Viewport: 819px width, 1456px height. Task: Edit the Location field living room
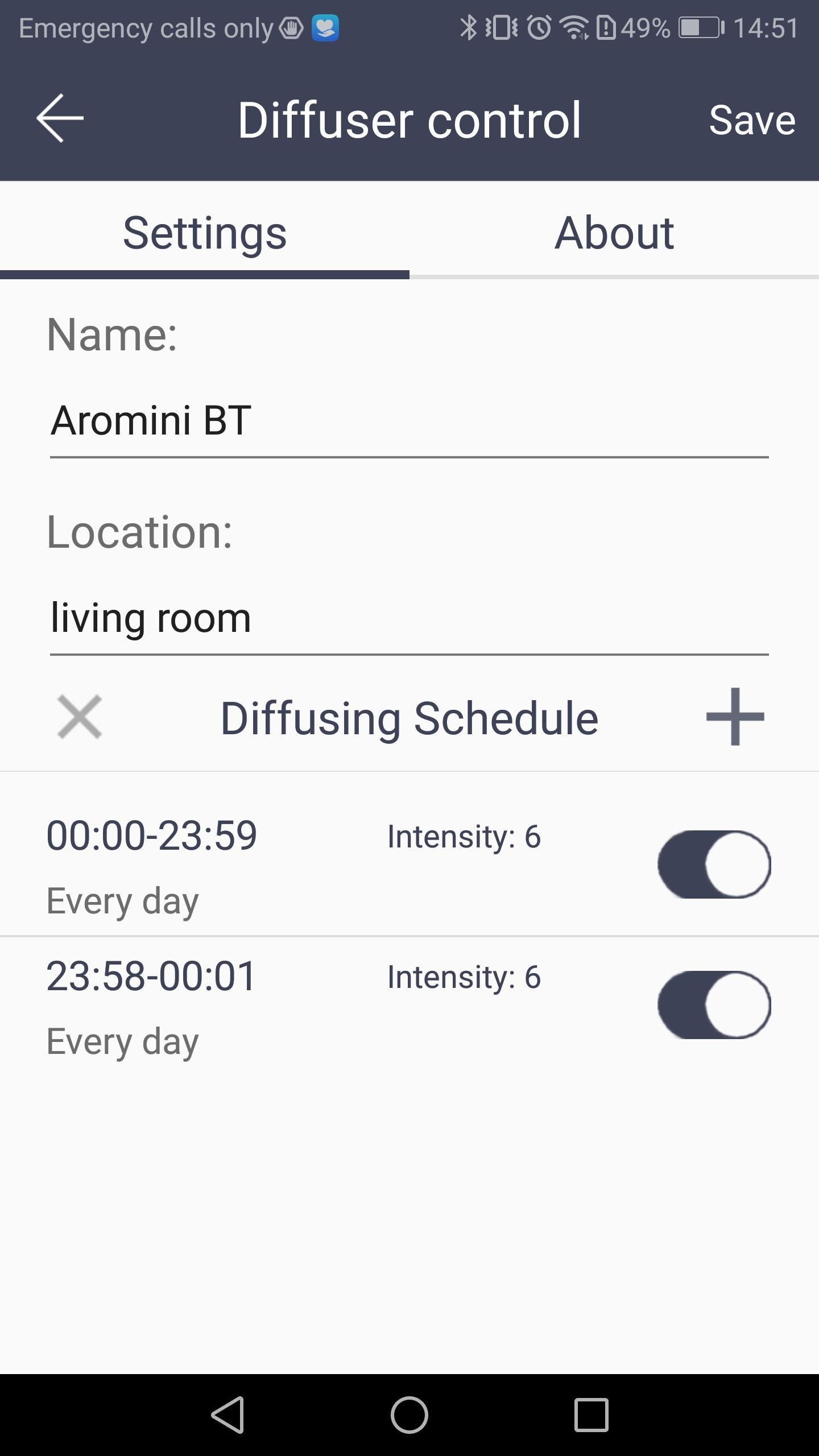point(408,618)
